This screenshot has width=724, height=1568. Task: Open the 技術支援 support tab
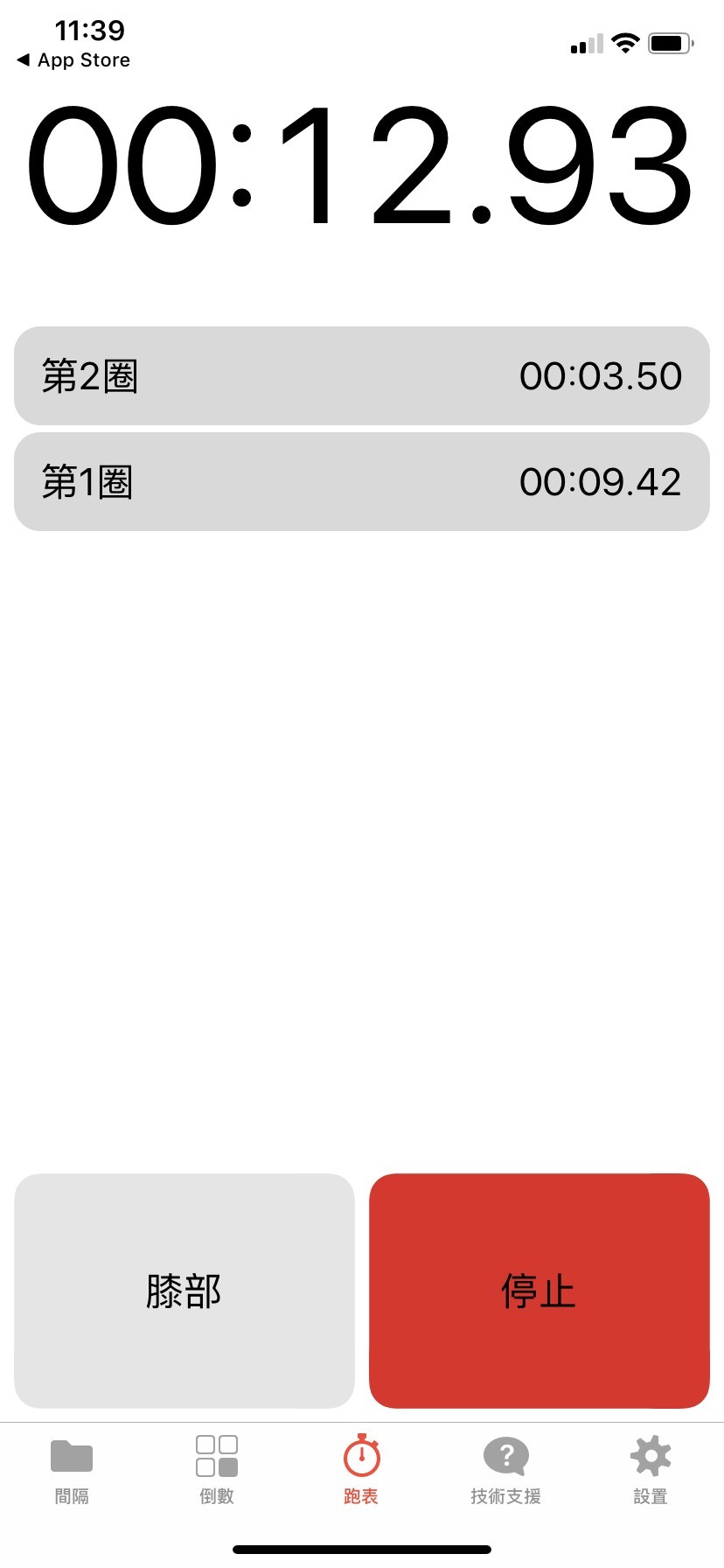(505, 1471)
